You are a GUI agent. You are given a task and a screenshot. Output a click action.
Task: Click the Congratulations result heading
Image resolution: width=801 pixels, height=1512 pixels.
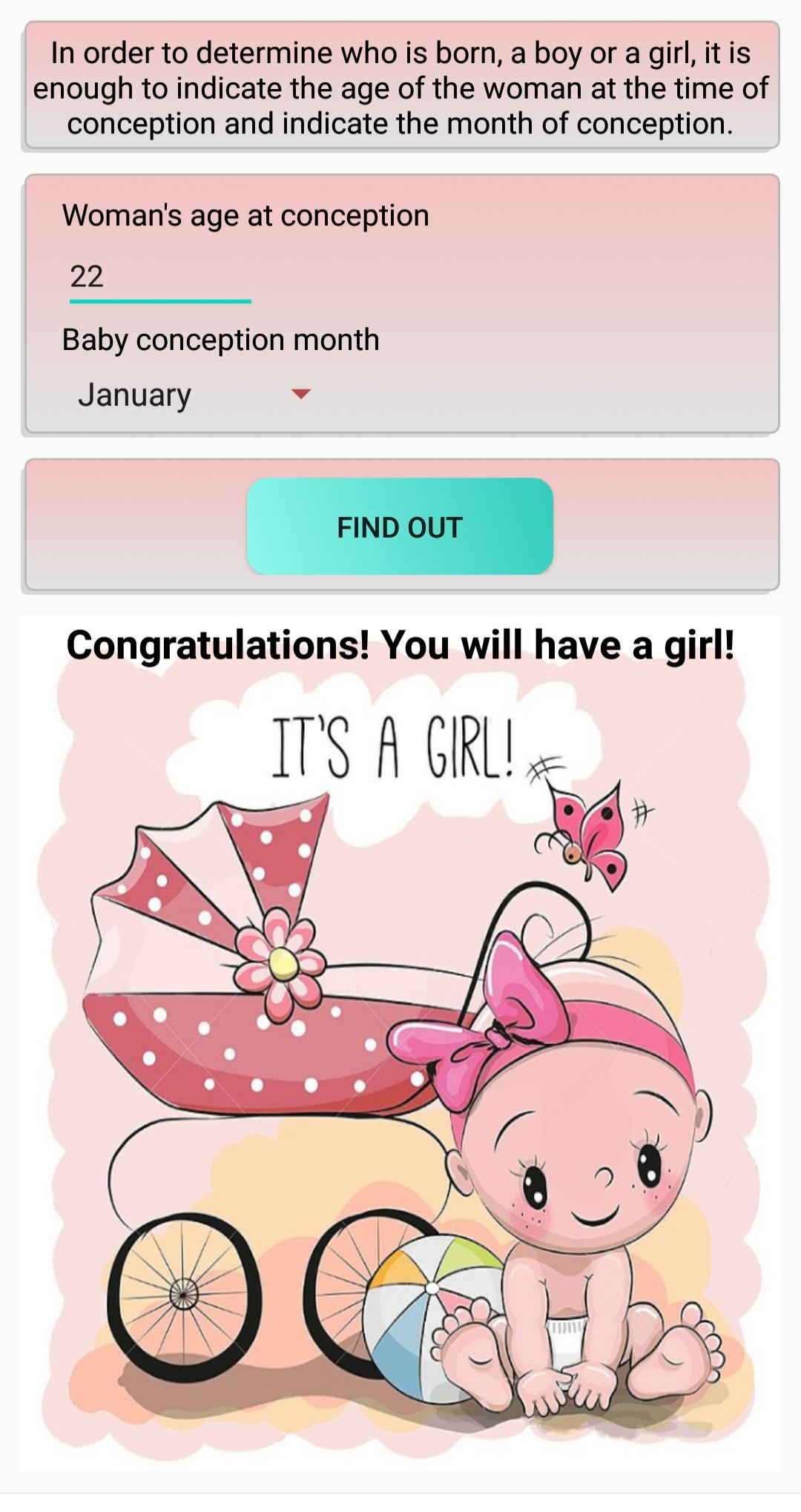pyautogui.click(x=400, y=645)
